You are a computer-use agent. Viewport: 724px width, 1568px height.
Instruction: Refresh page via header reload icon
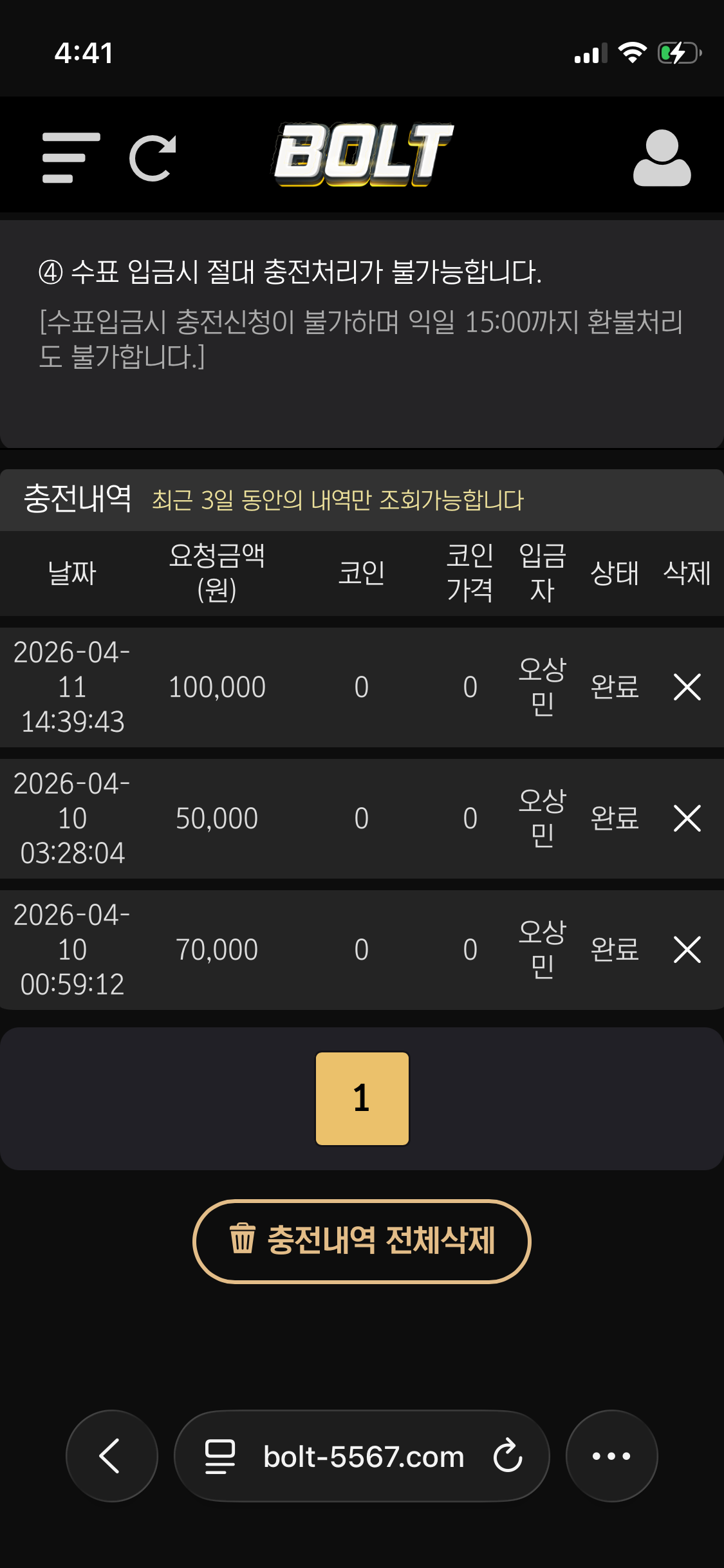click(x=153, y=158)
